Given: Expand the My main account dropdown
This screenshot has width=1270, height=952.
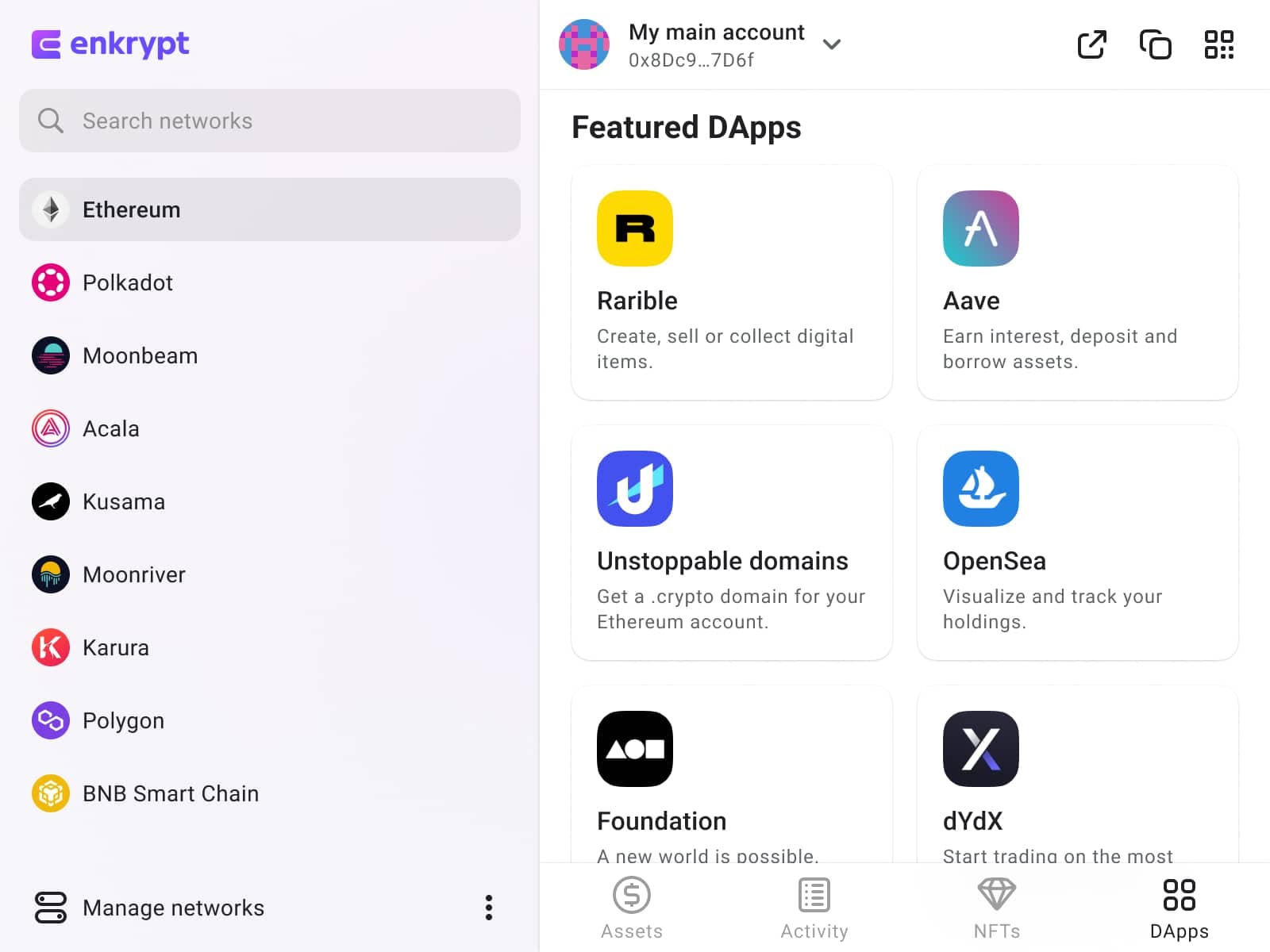Looking at the screenshot, I should [831, 44].
